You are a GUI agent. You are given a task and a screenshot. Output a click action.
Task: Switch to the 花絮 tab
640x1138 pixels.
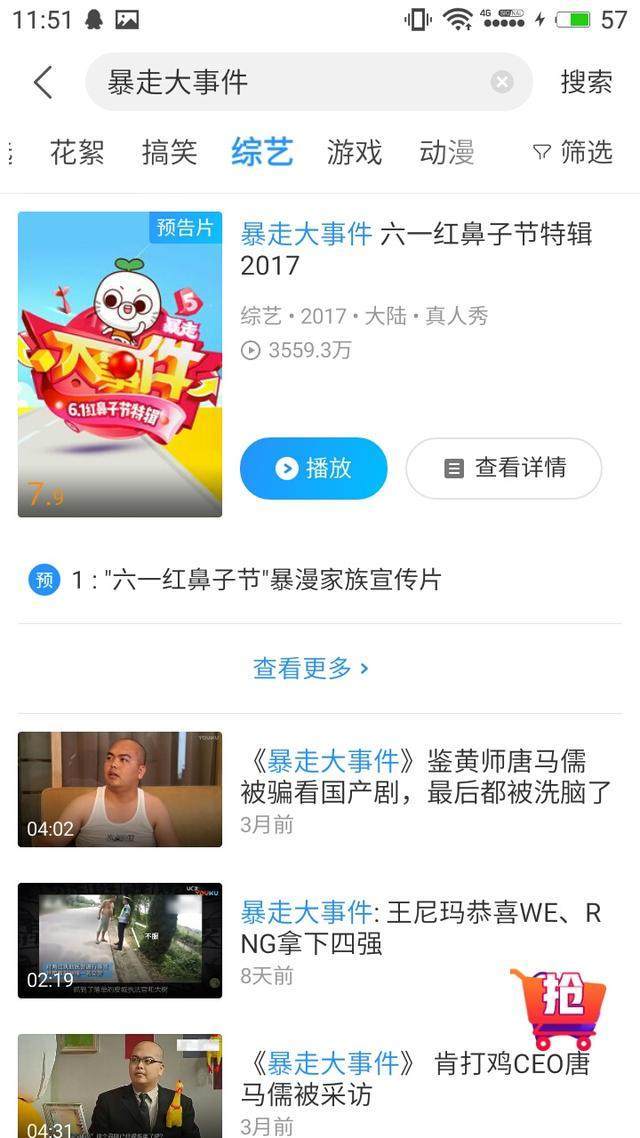(x=77, y=152)
